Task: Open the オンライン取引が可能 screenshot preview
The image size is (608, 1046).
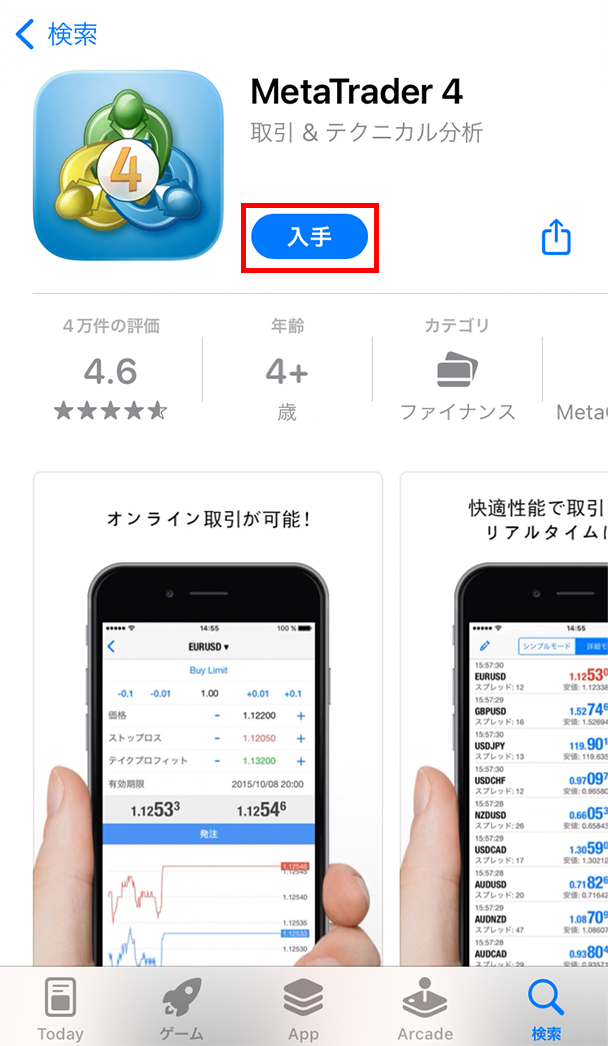Action: [208, 720]
